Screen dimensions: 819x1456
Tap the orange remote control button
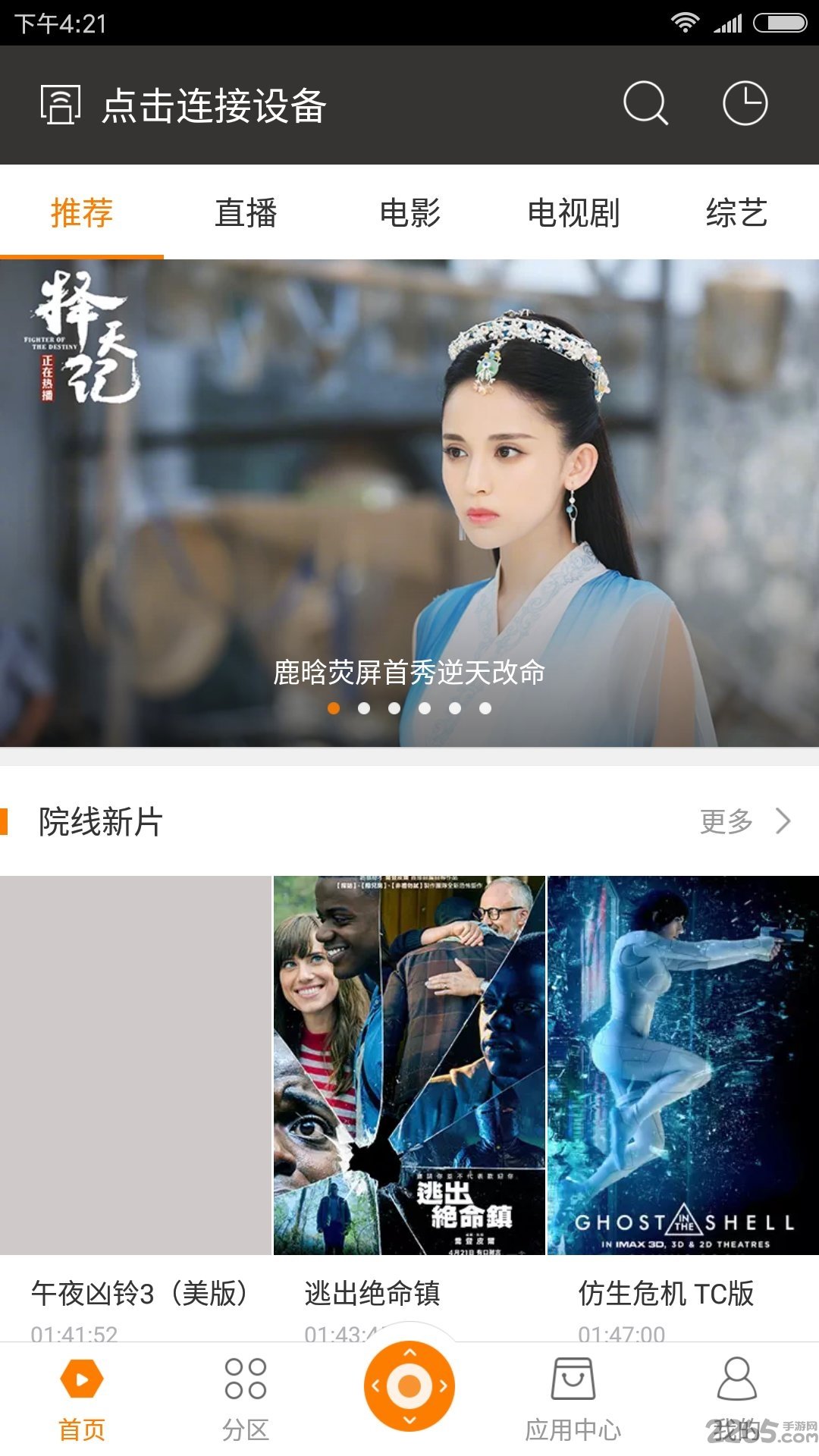(409, 1385)
